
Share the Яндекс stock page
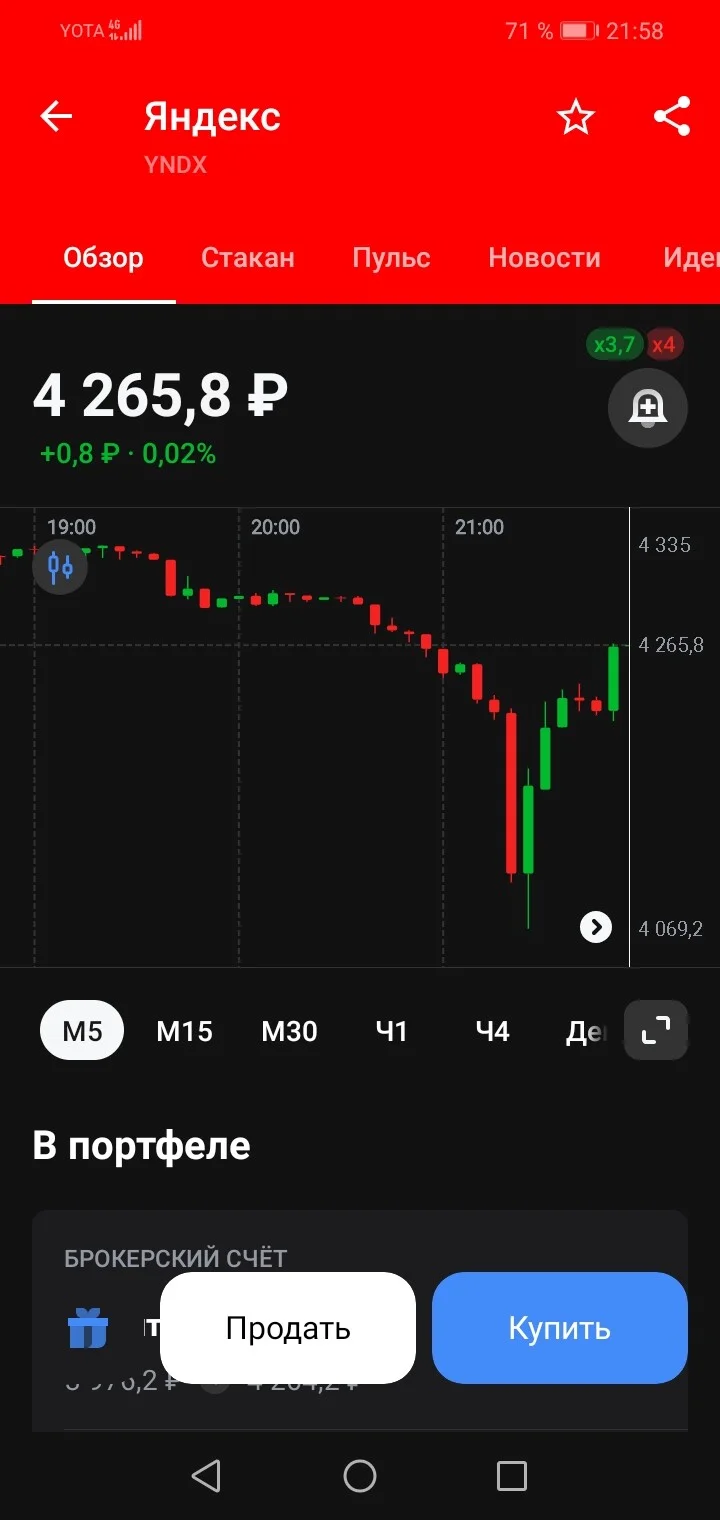point(672,117)
